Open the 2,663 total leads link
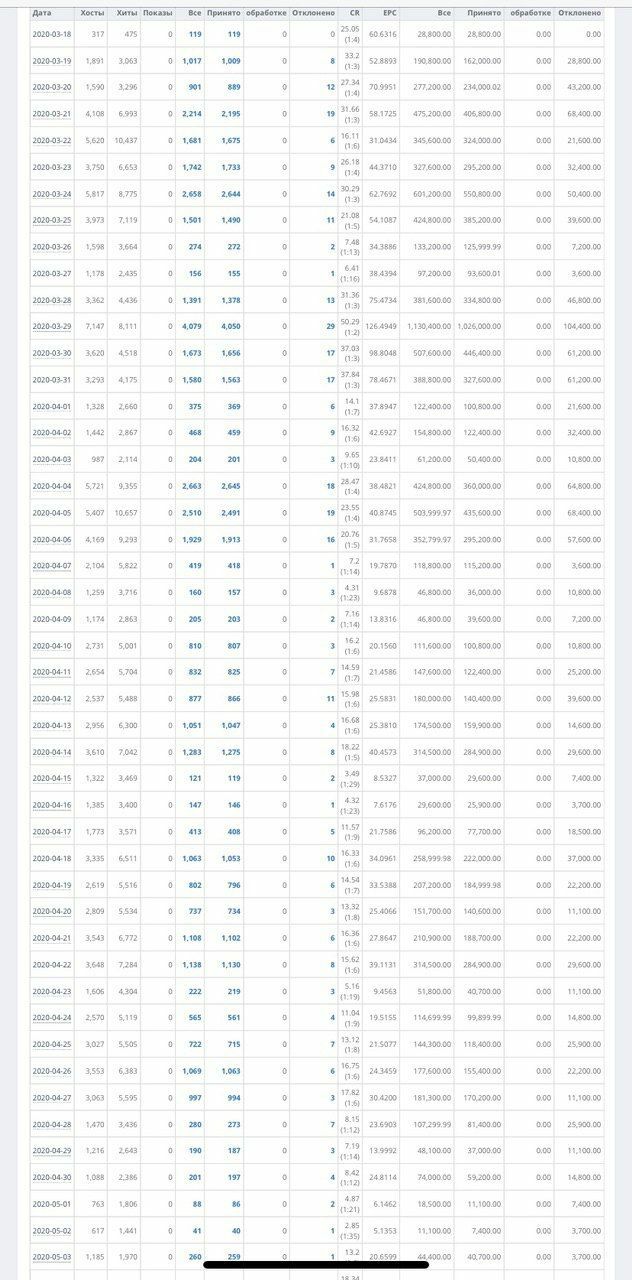This screenshot has width=632, height=1280. tap(192, 486)
